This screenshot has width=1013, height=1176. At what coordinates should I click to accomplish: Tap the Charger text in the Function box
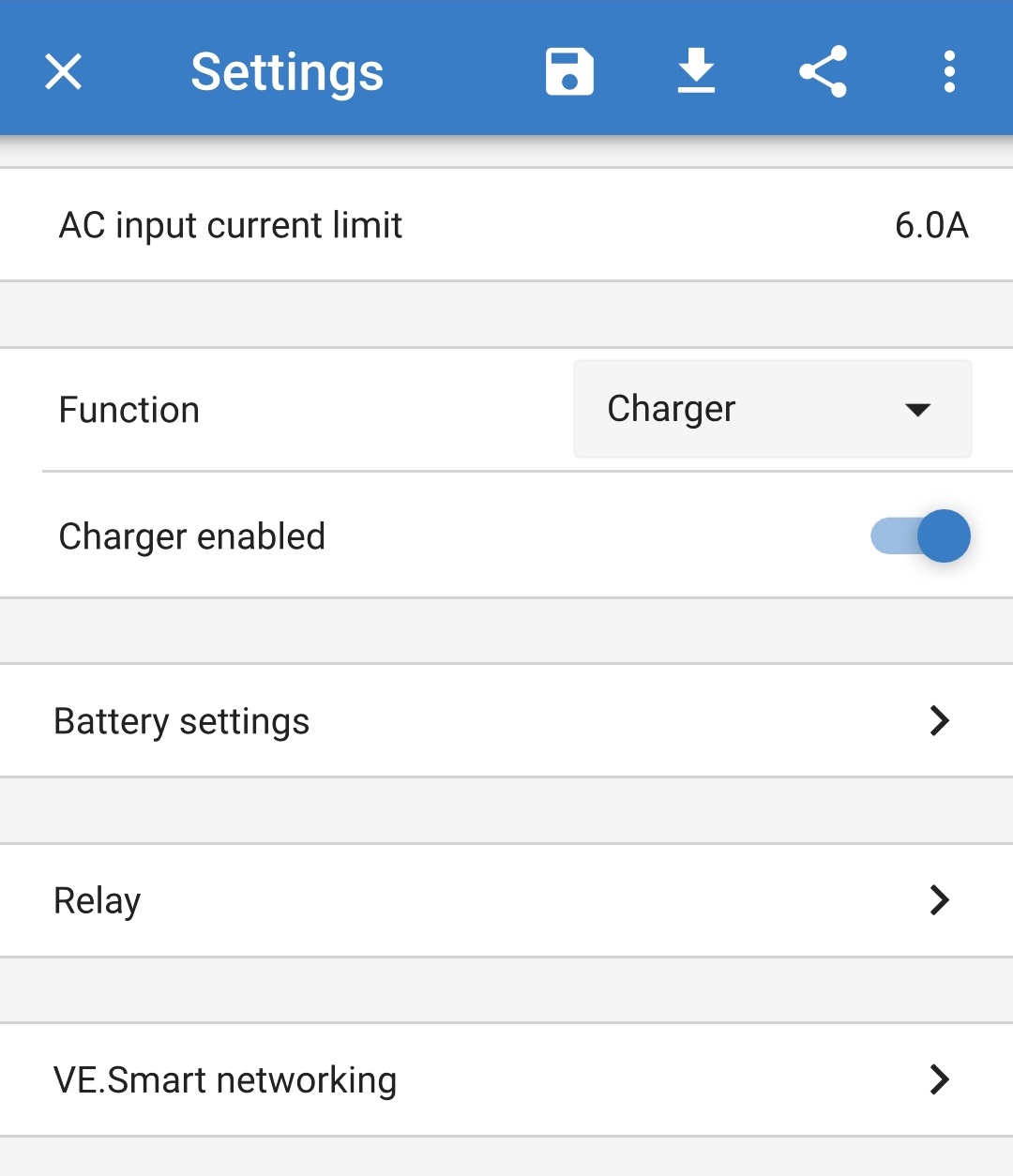(670, 409)
